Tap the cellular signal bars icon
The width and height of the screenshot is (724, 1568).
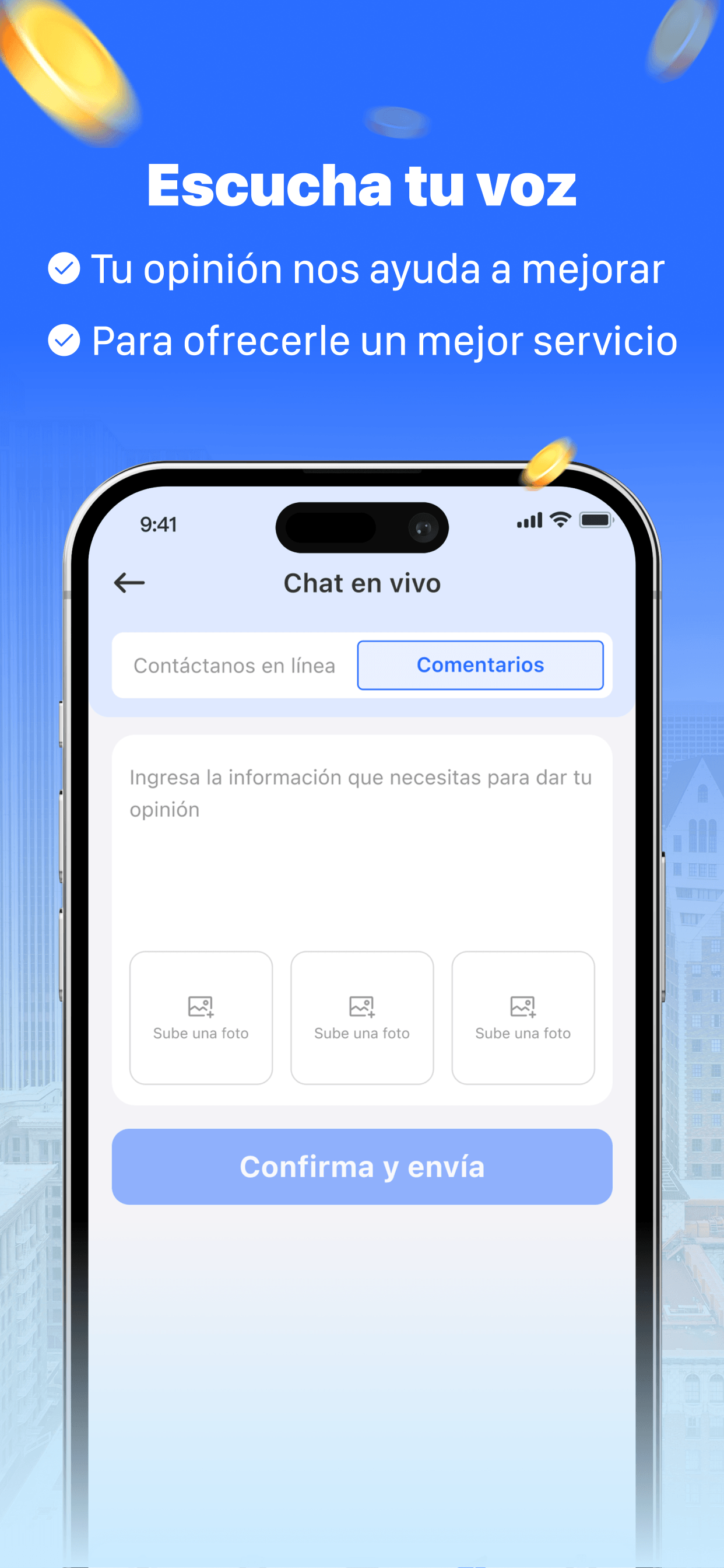point(529,520)
